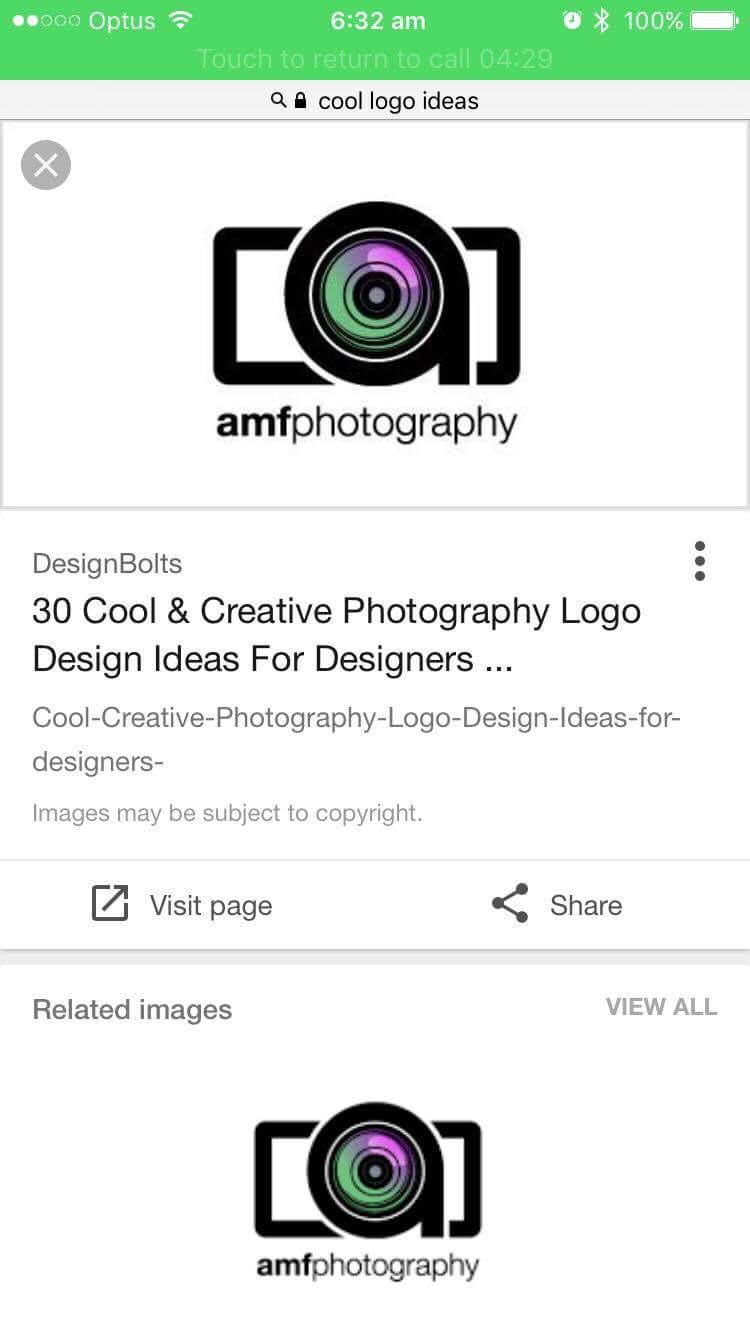Tap Visit page to open source

coord(182,905)
